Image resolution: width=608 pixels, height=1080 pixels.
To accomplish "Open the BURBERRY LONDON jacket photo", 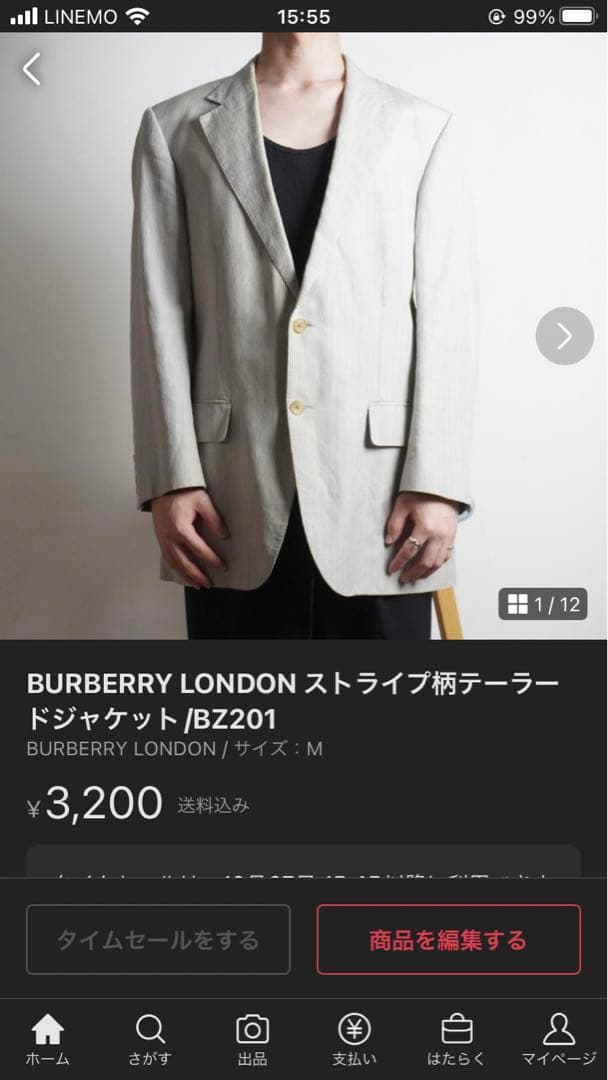I will (x=300, y=330).
